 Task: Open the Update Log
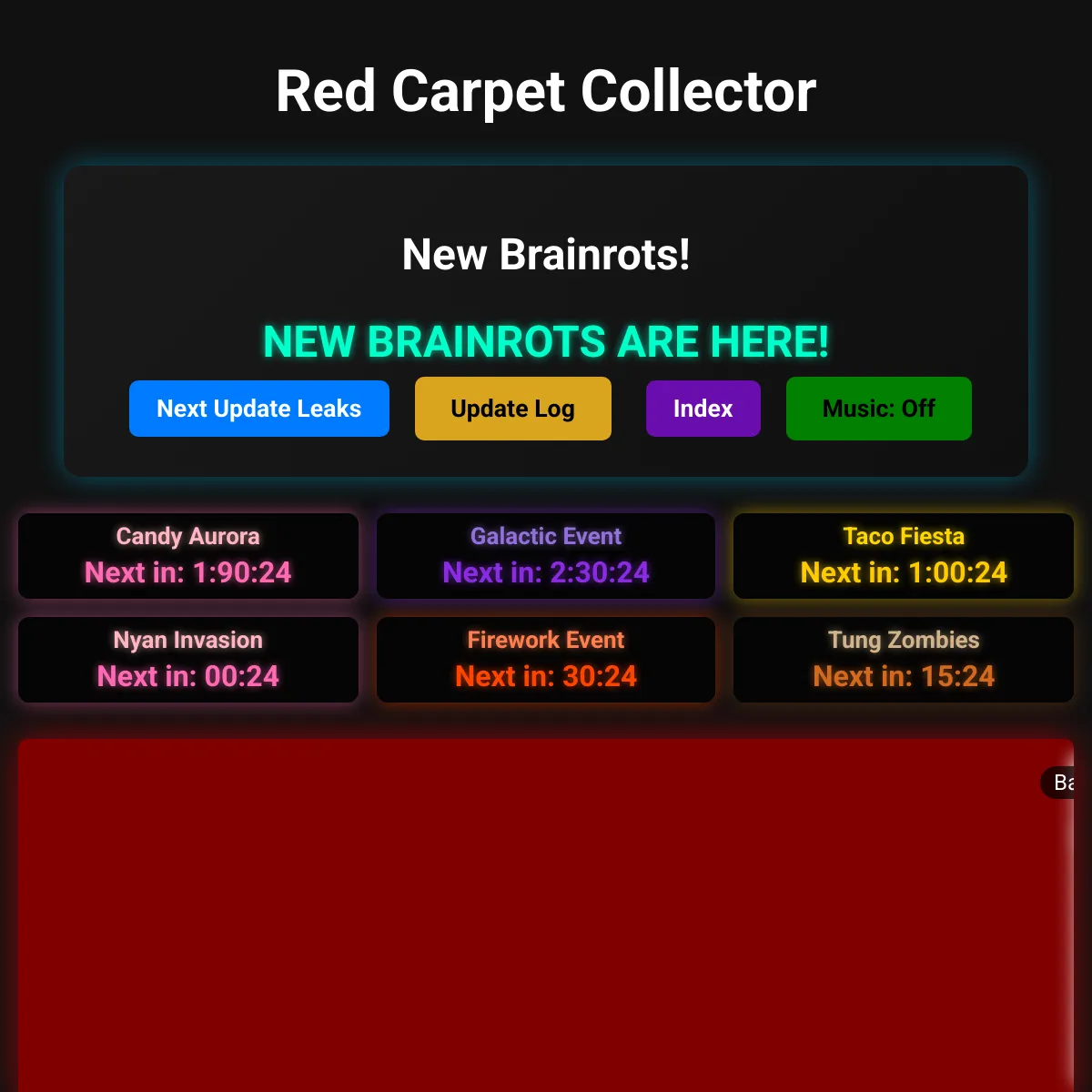[513, 409]
